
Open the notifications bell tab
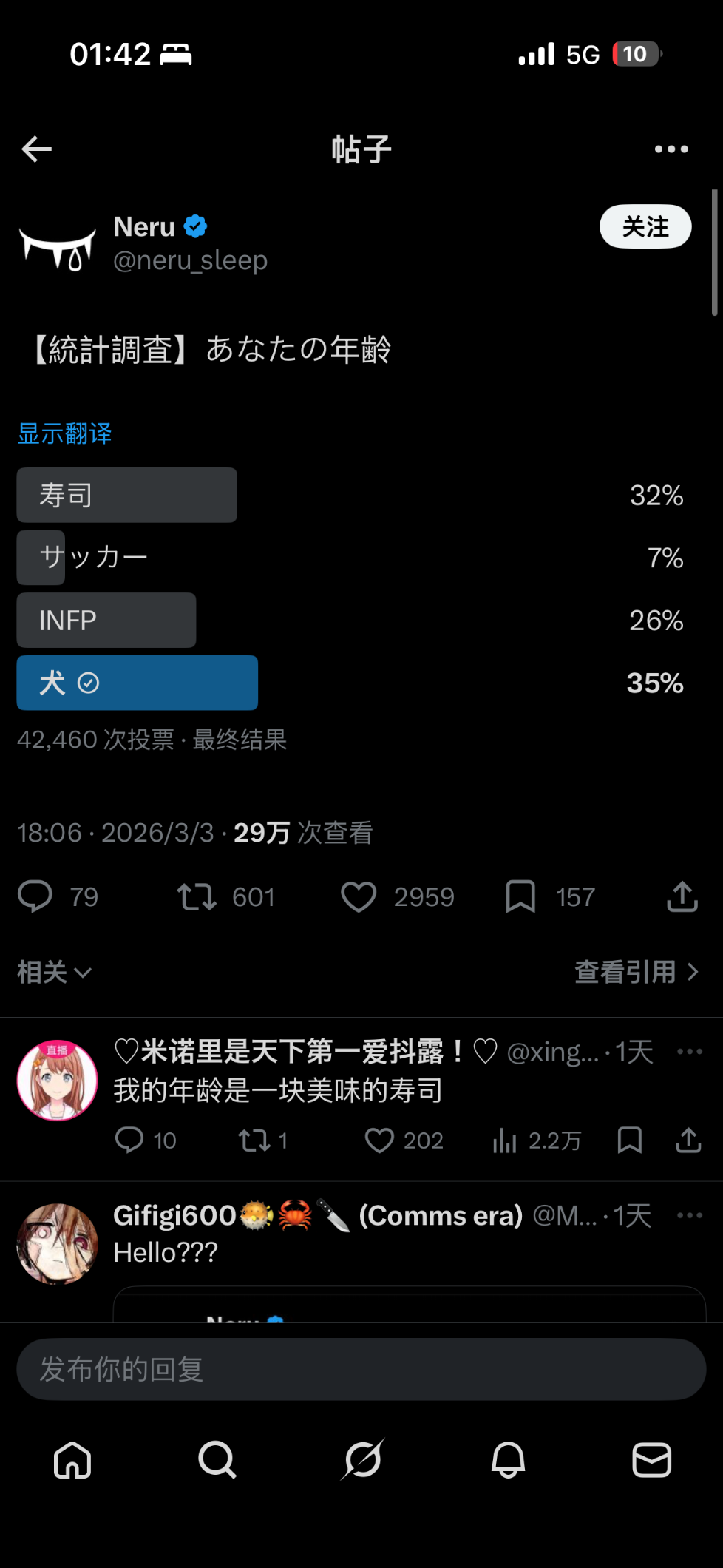[508, 1460]
